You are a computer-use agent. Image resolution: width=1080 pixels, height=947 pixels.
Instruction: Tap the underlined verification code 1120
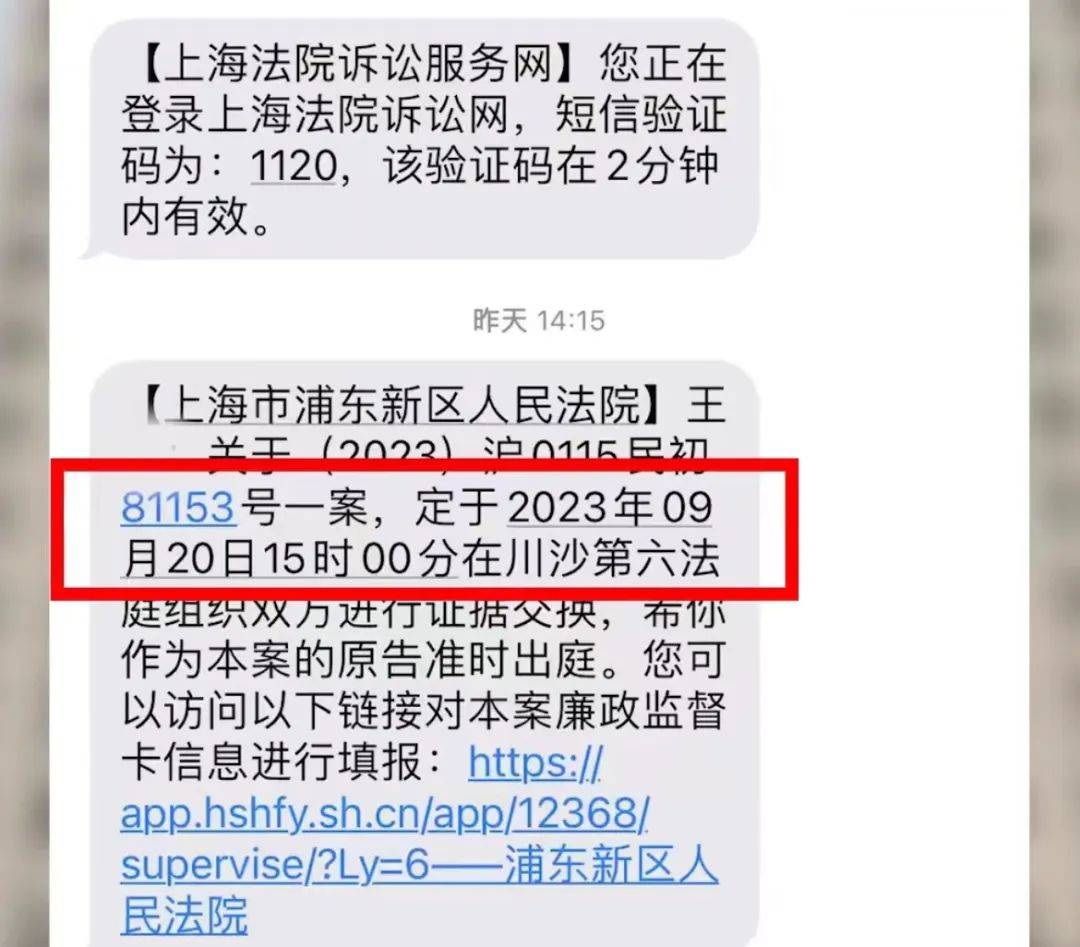[x=293, y=165]
